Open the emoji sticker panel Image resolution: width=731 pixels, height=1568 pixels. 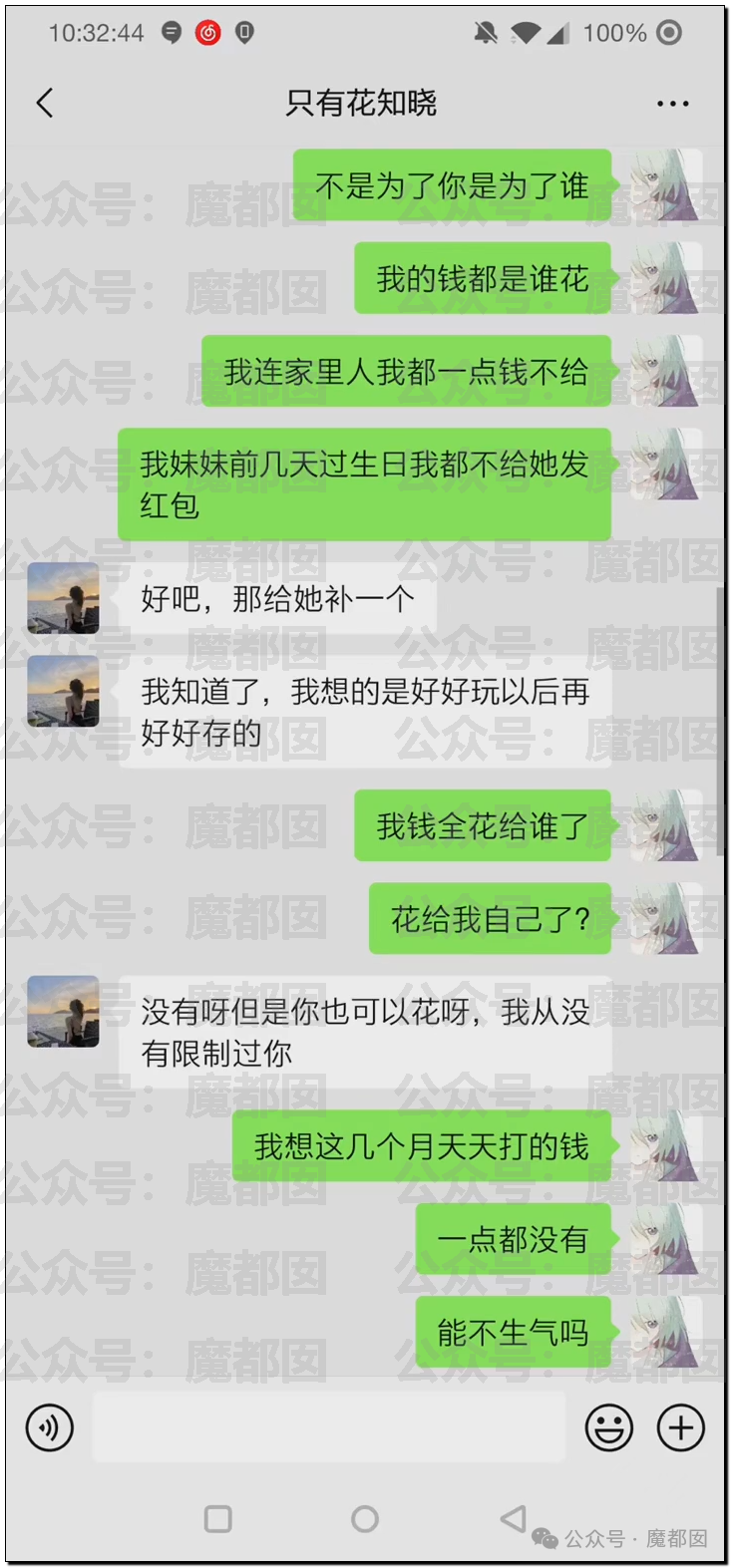pos(608,1427)
